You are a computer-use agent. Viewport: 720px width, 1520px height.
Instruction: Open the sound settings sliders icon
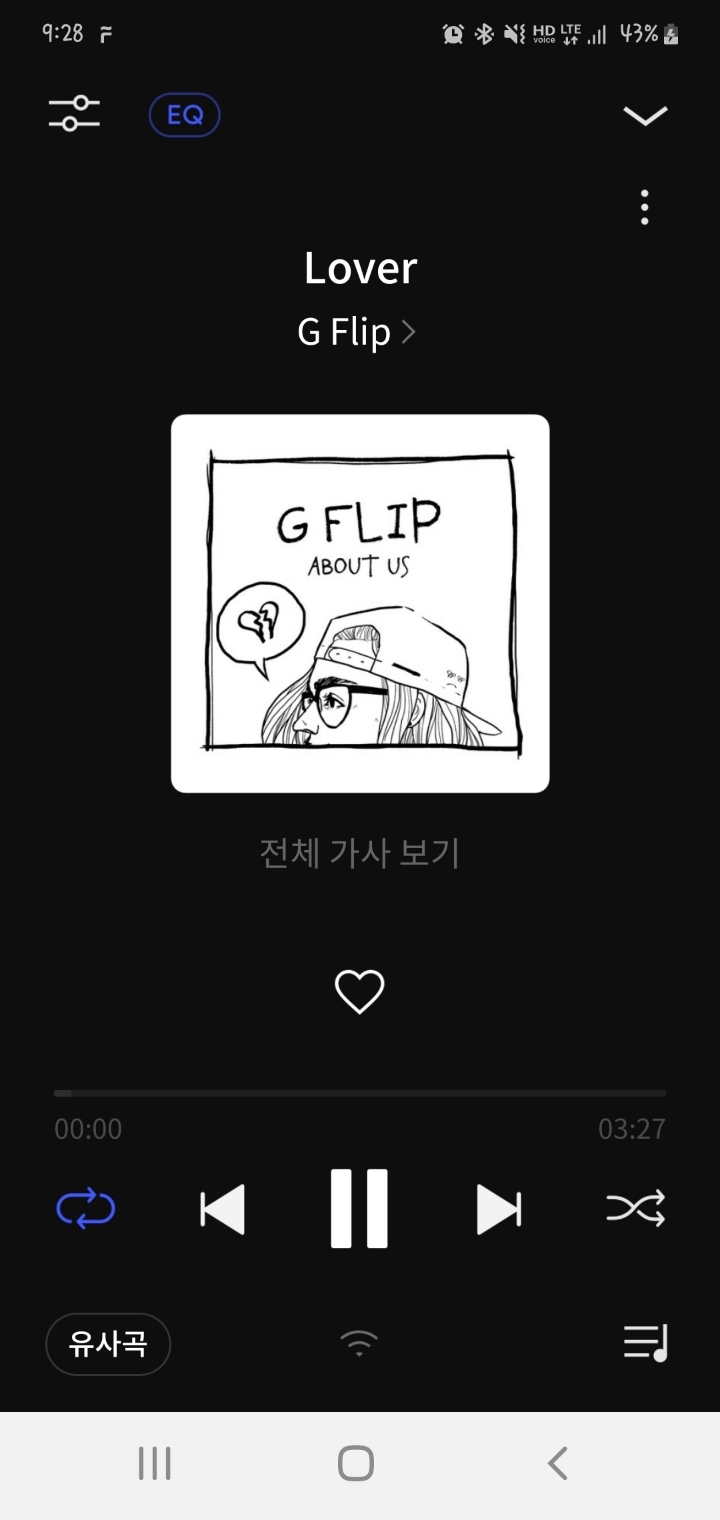click(x=74, y=113)
